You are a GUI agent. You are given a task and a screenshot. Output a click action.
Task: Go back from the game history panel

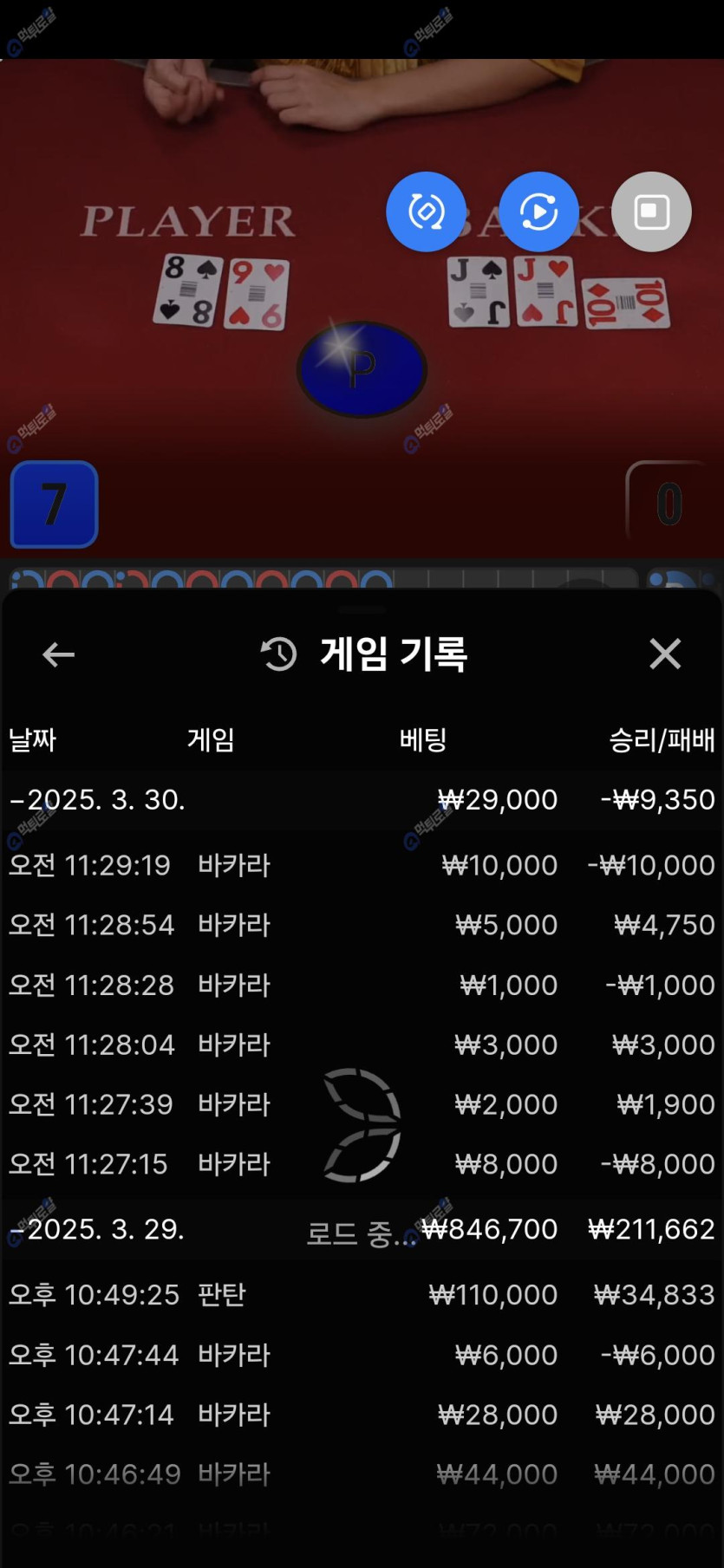(x=58, y=654)
